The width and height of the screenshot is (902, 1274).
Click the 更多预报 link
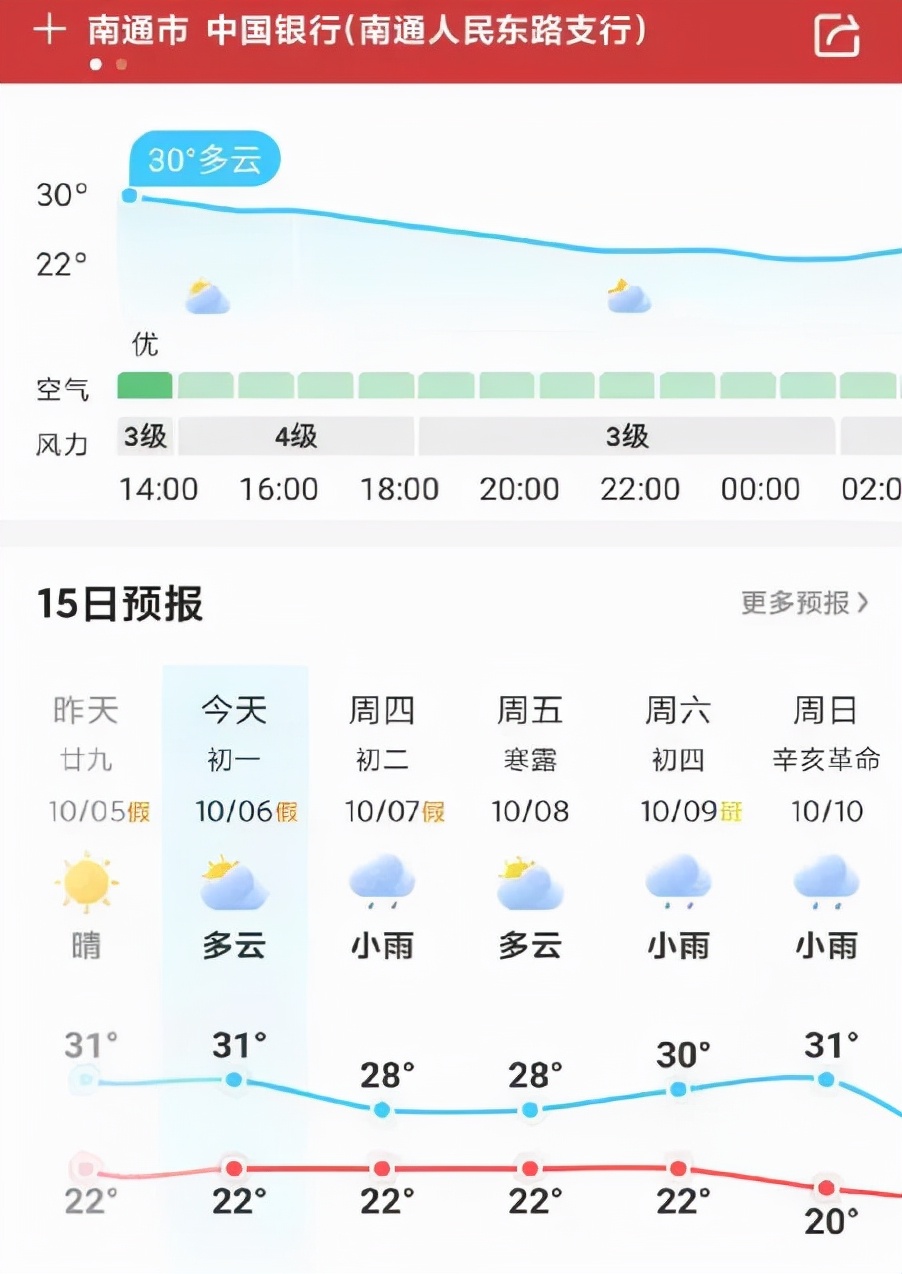(795, 603)
